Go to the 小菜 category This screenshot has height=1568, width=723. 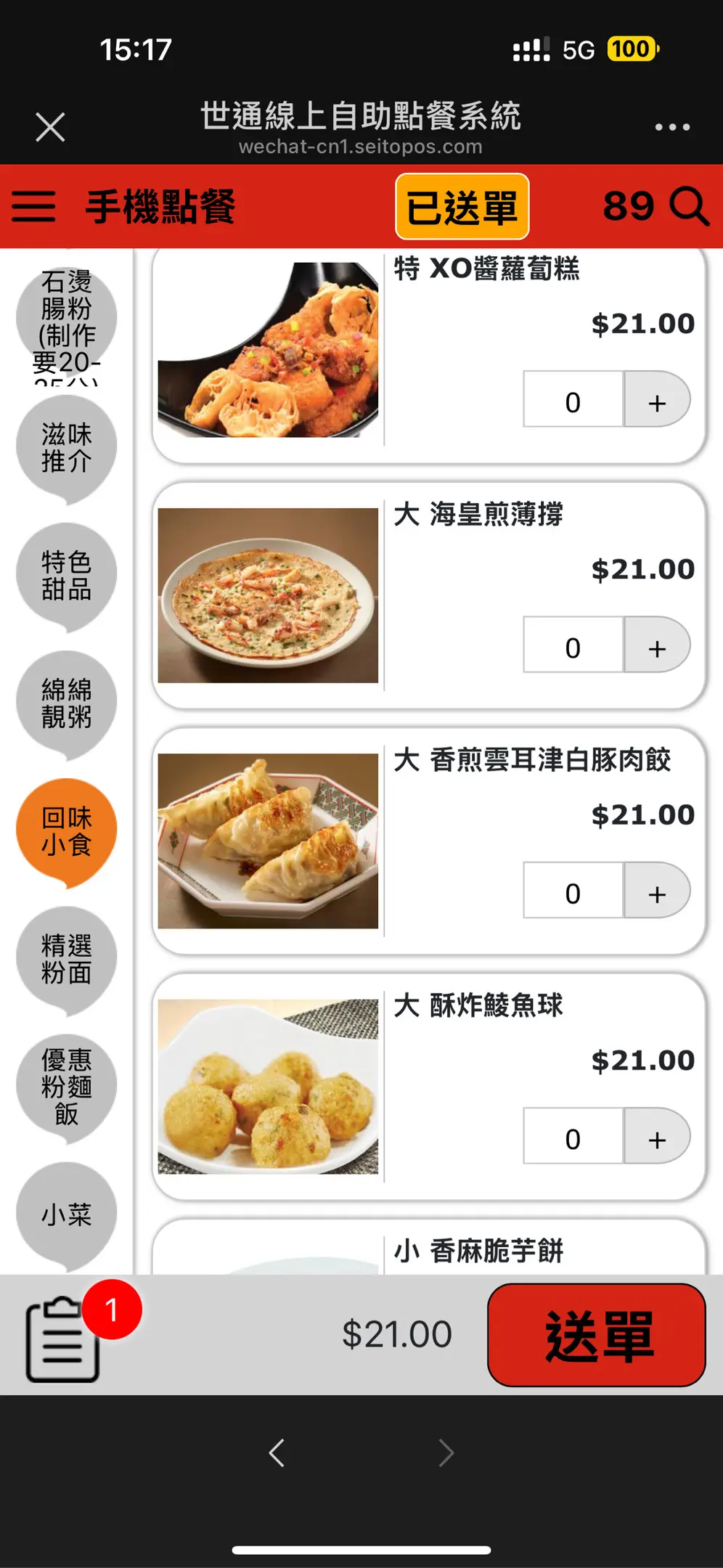click(x=66, y=1214)
